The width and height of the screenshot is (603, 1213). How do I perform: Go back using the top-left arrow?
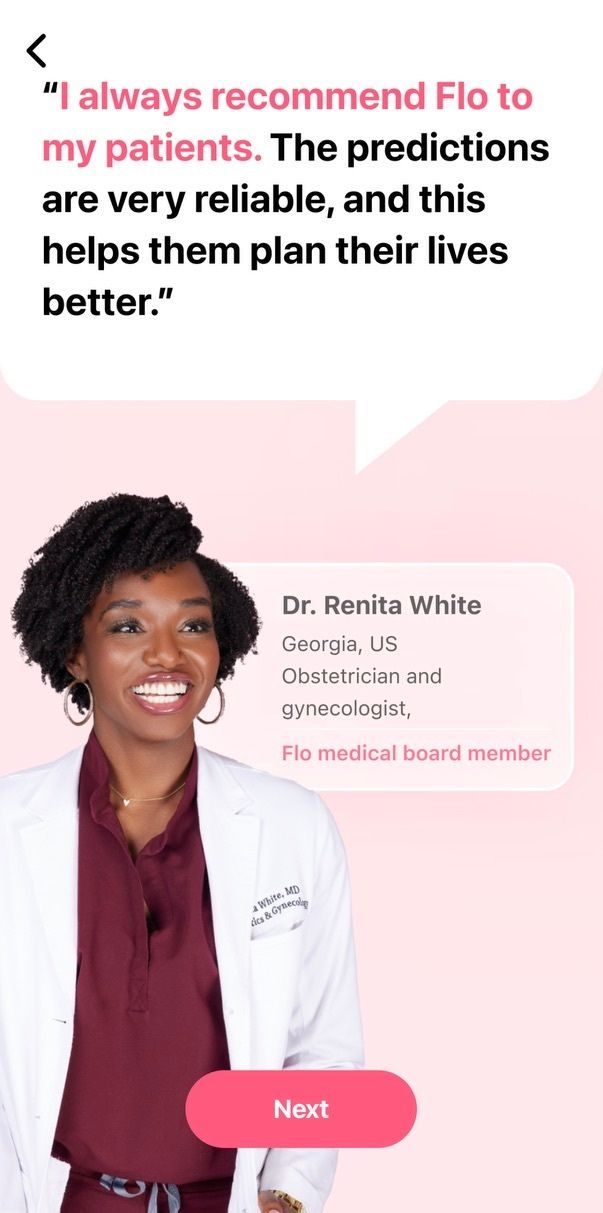point(37,50)
